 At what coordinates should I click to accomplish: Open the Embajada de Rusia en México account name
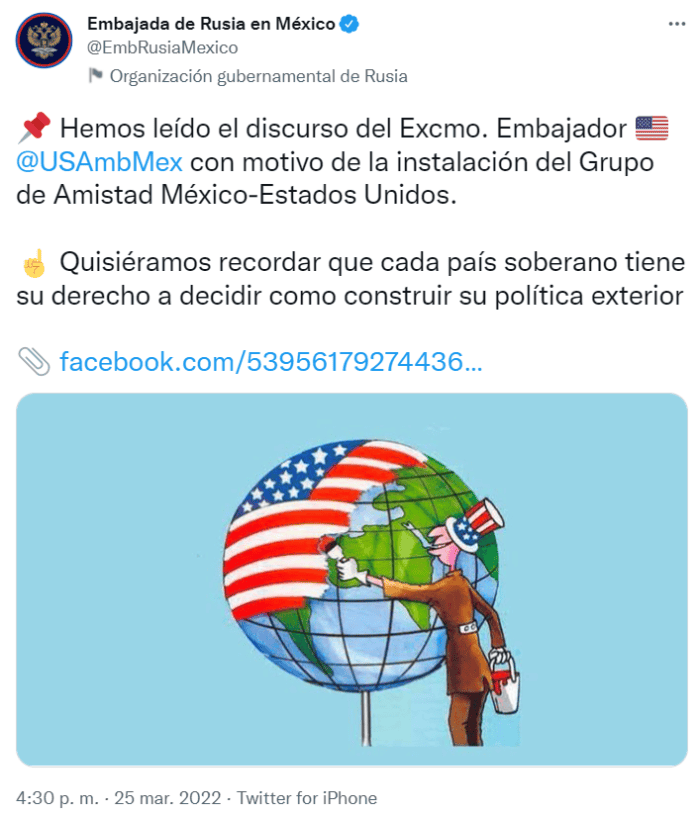click(211, 23)
